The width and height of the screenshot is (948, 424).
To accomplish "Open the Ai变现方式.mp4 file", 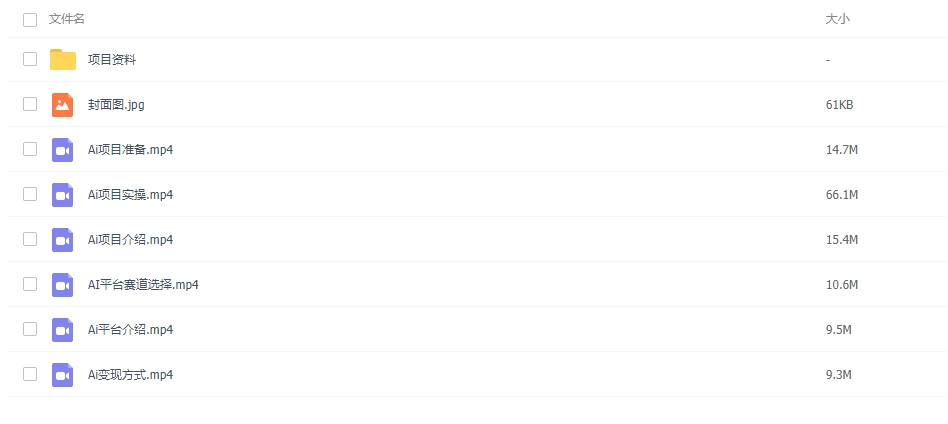I will pyautogui.click(x=130, y=375).
